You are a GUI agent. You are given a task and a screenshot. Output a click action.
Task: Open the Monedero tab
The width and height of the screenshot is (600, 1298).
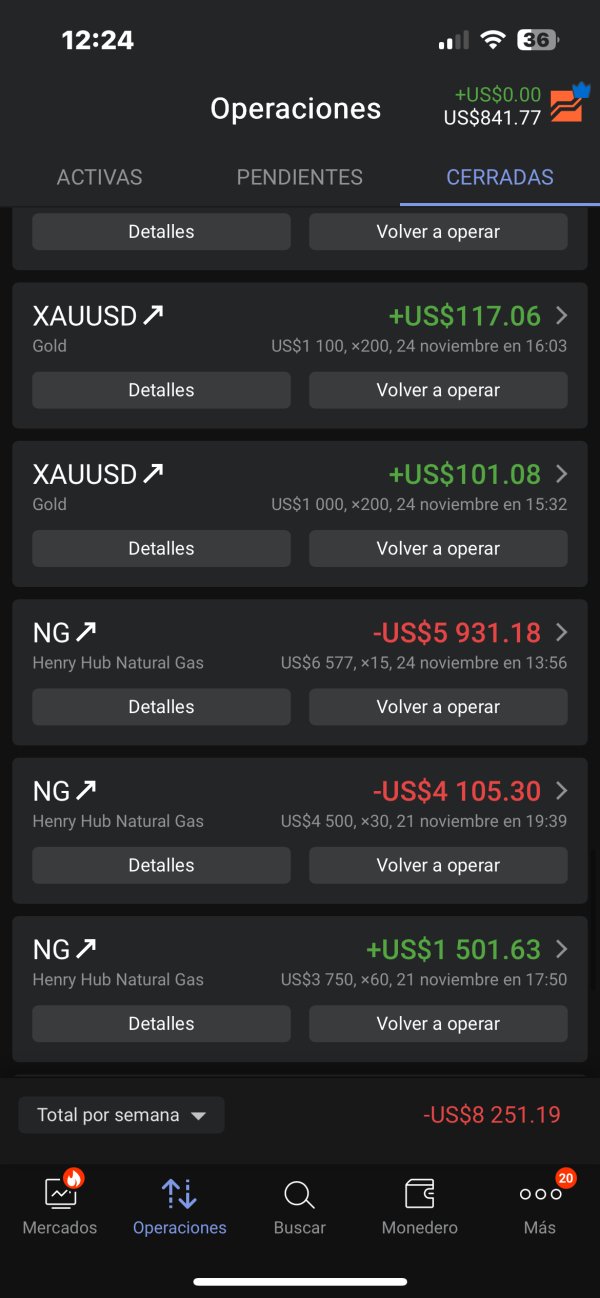(419, 1207)
